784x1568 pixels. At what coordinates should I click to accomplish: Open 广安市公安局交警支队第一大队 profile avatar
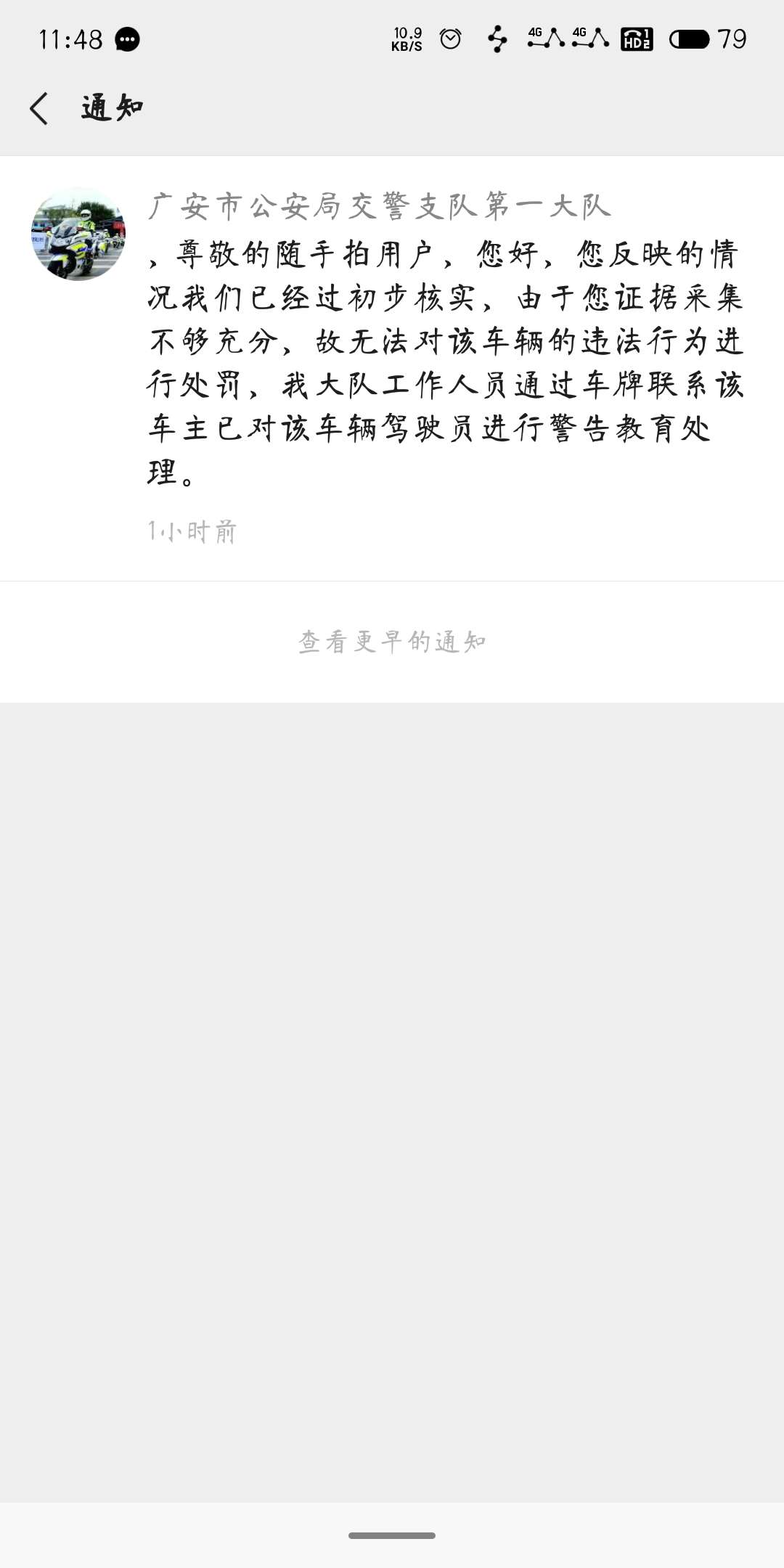(x=78, y=234)
